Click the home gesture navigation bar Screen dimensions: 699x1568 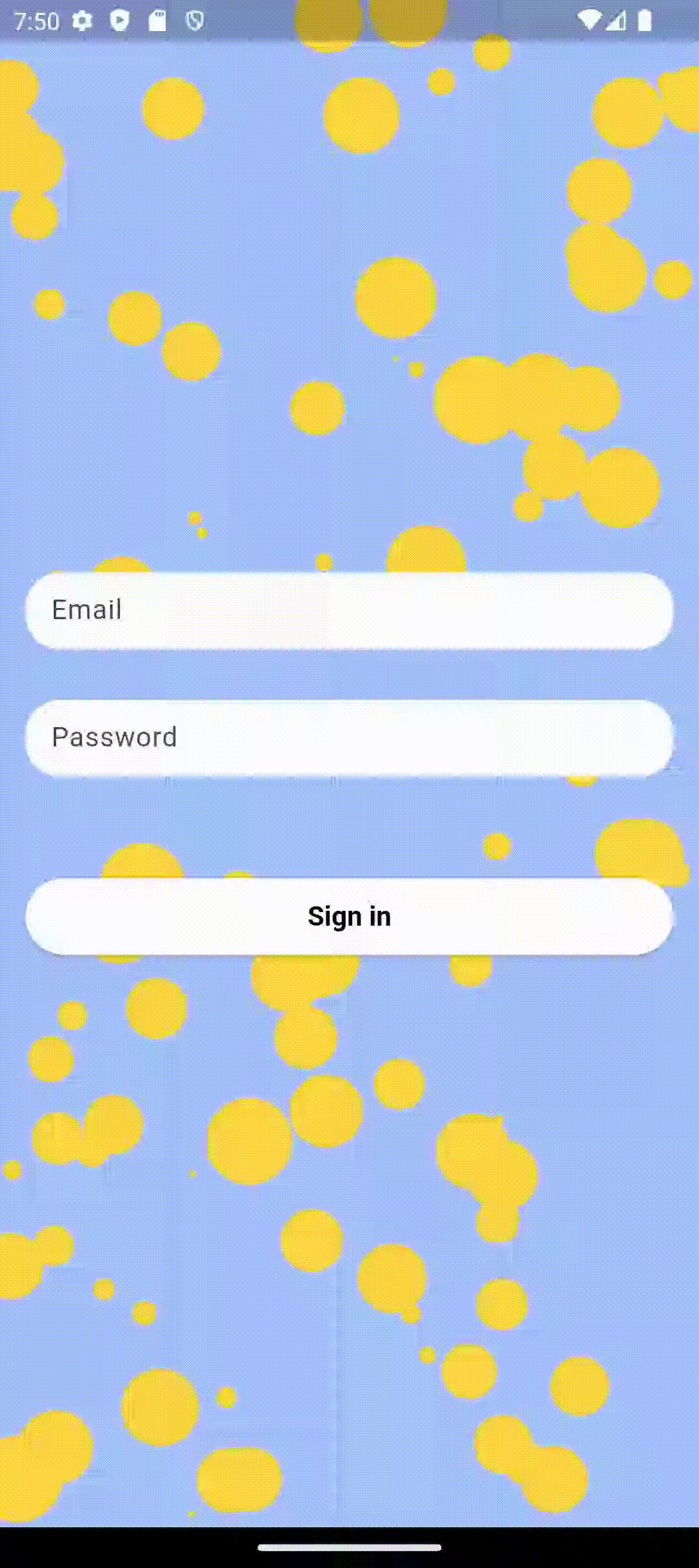[349, 1547]
